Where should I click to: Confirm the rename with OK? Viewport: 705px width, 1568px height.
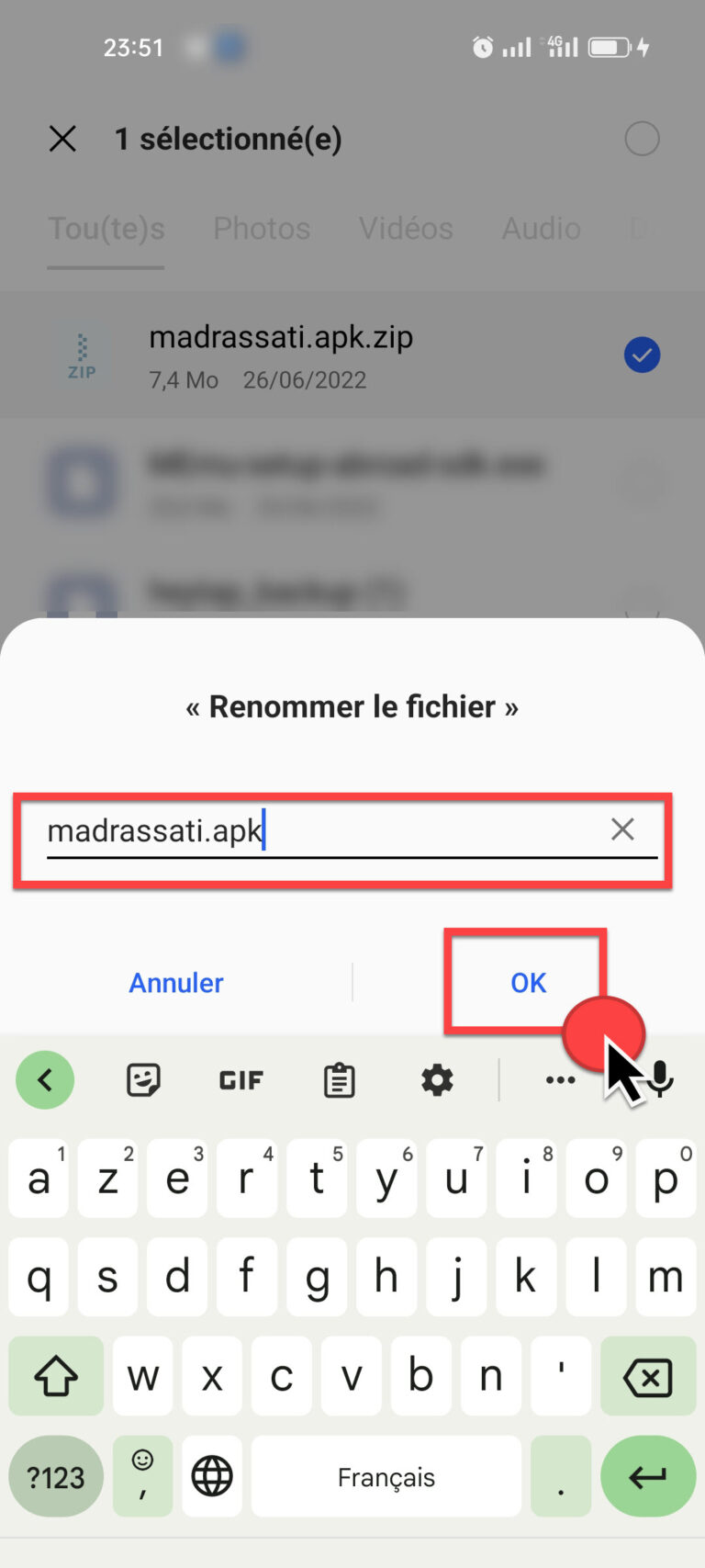(x=528, y=983)
